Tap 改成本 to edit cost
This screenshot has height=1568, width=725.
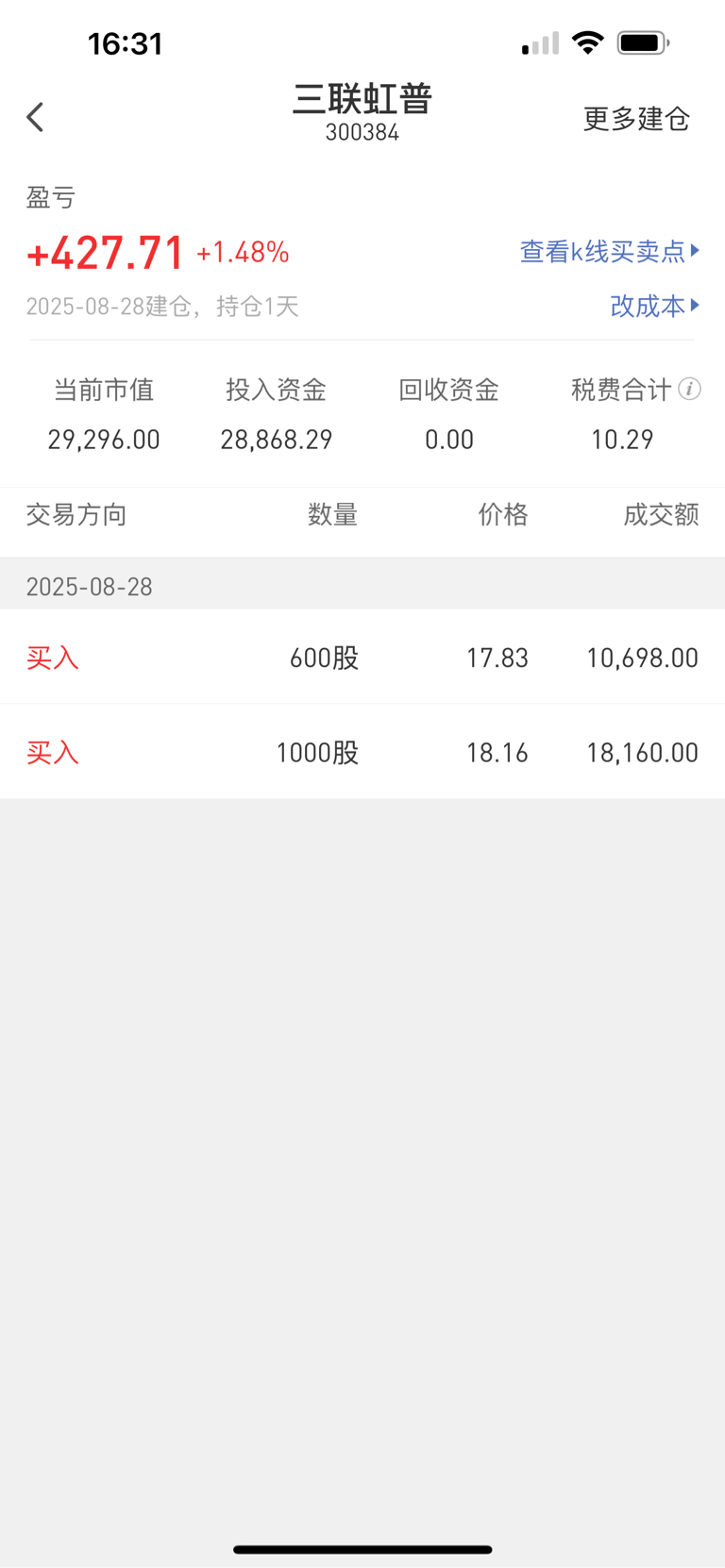pos(655,306)
